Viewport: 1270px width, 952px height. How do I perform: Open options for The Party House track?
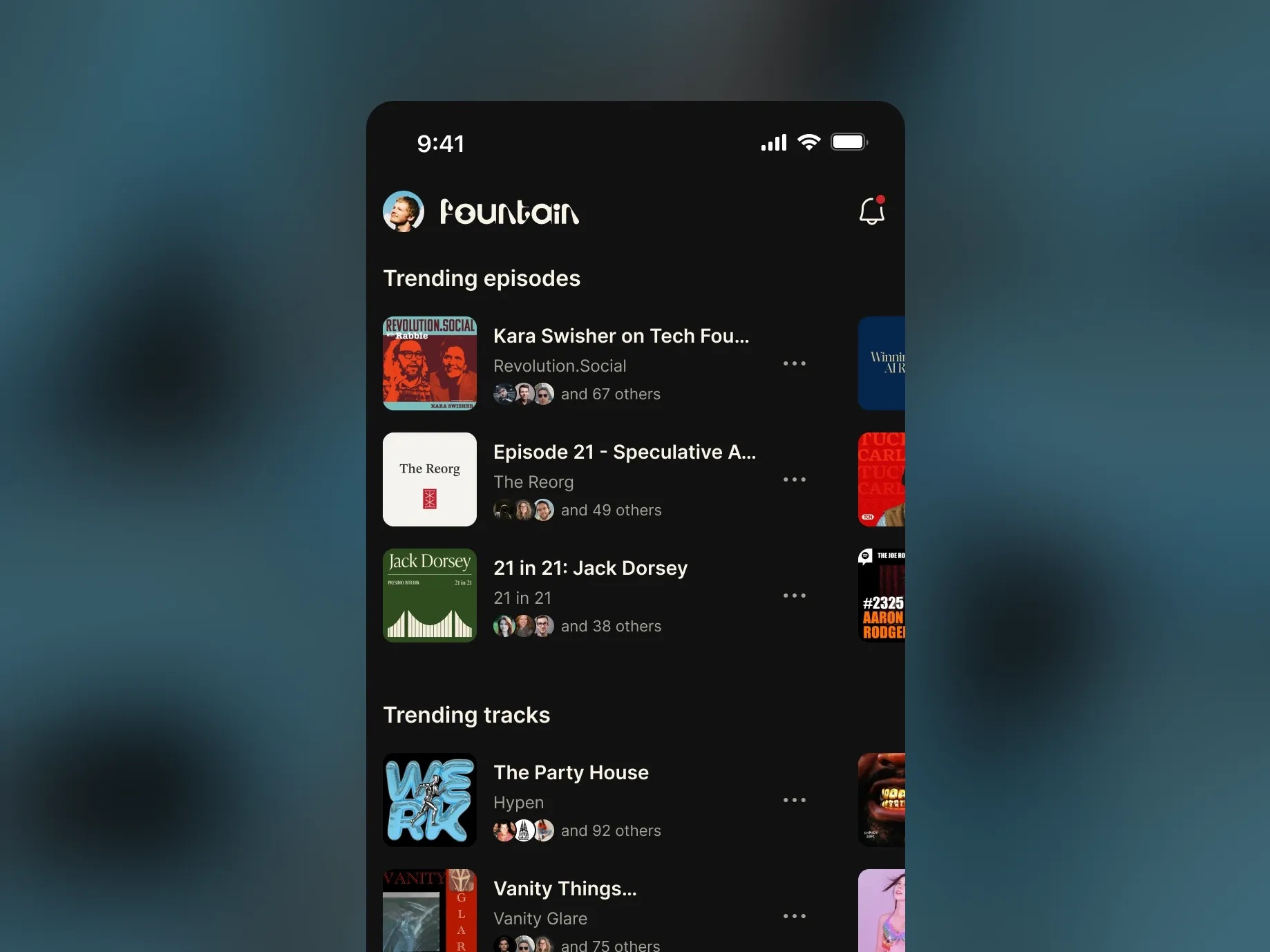point(794,800)
